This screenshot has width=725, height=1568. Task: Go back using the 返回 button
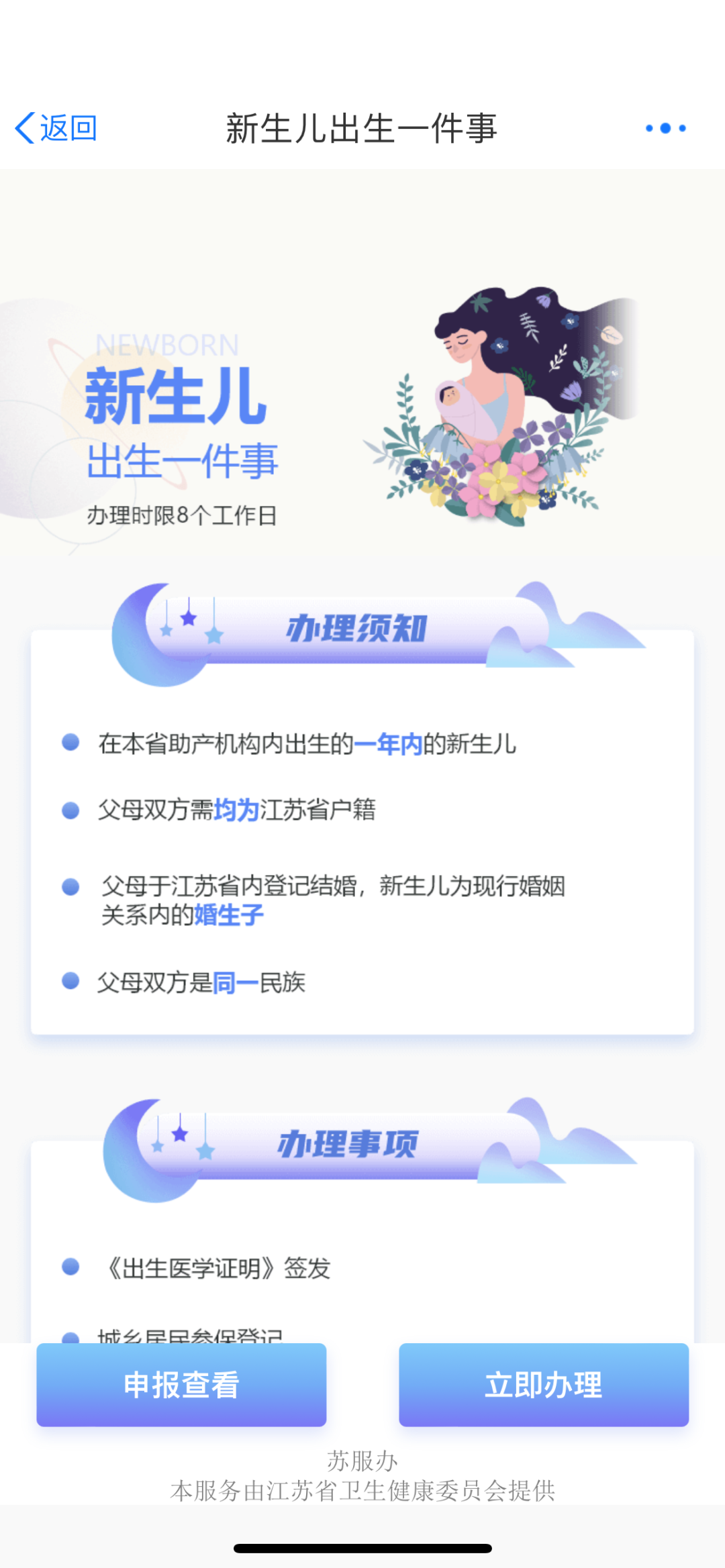56,127
